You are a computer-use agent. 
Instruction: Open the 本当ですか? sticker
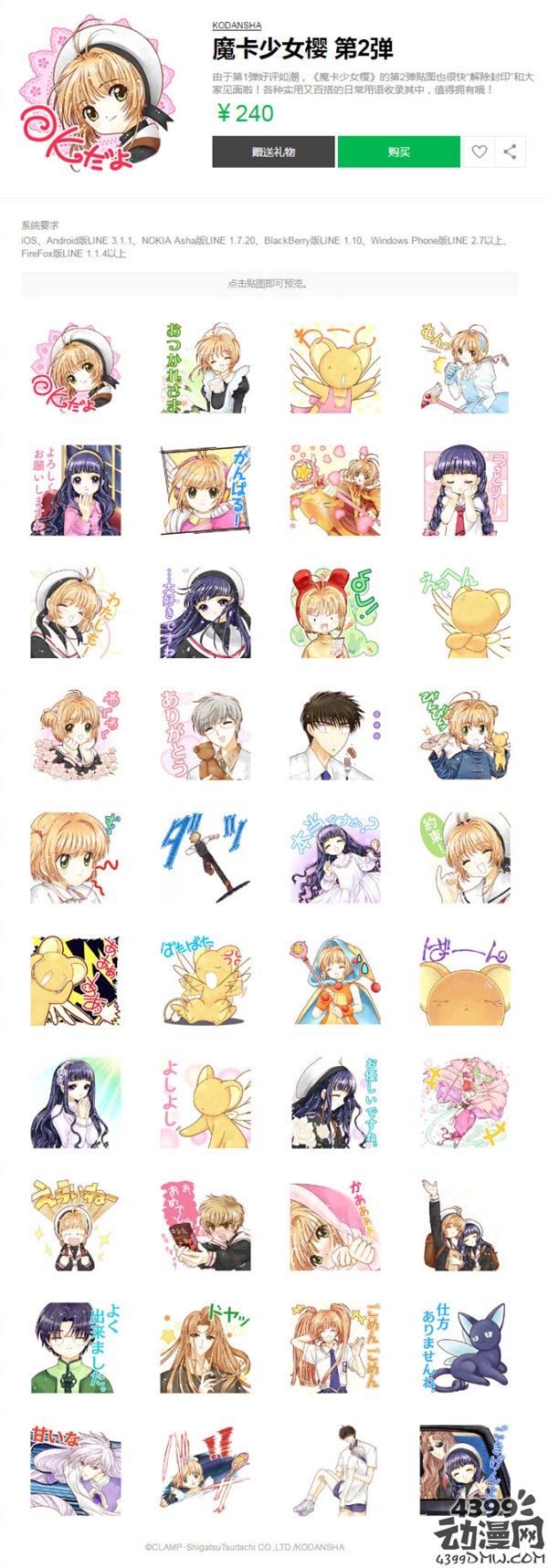point(335,858)
